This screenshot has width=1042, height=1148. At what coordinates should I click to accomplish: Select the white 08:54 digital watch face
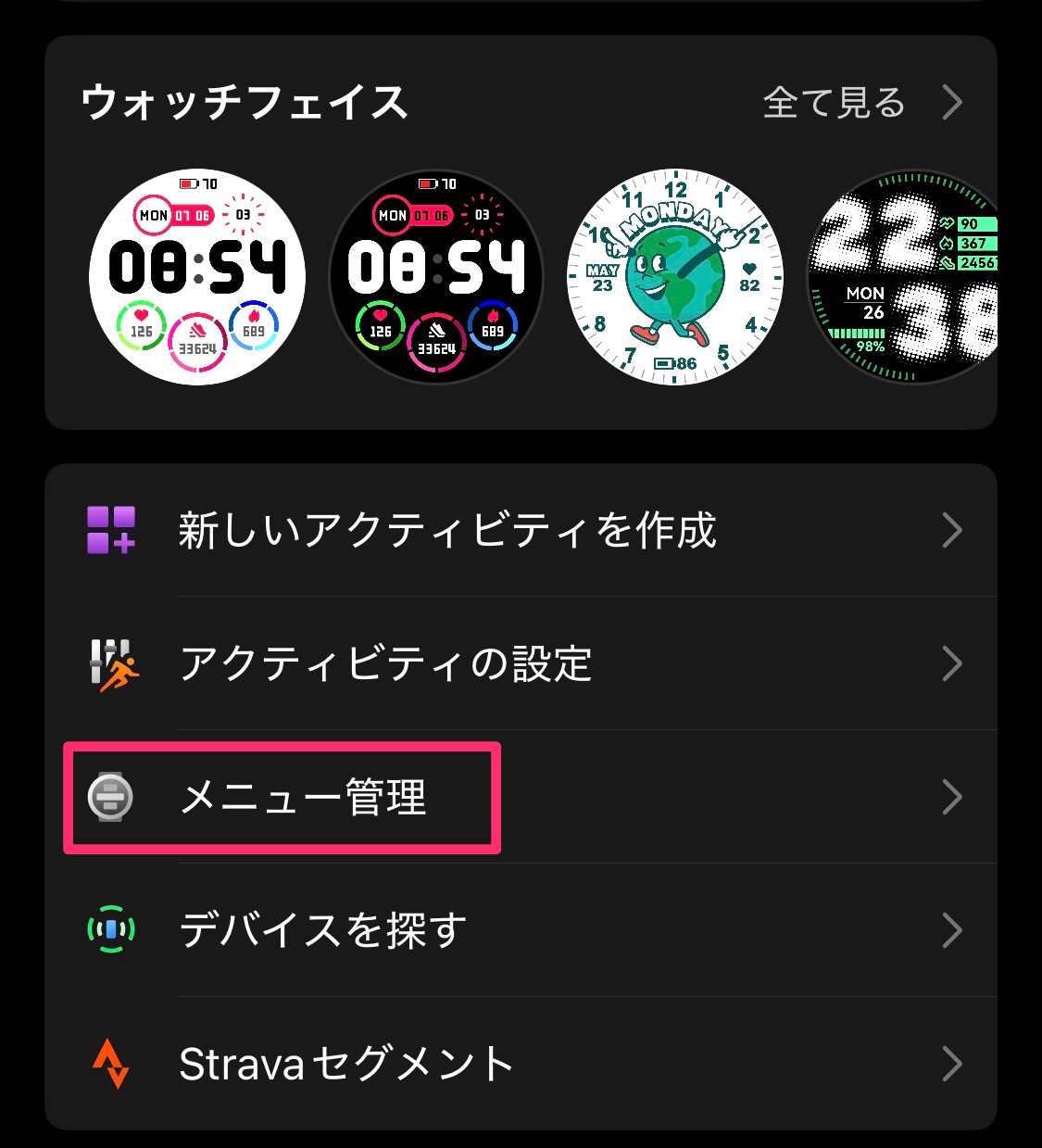pyautogui.click(x=197, y=277)
